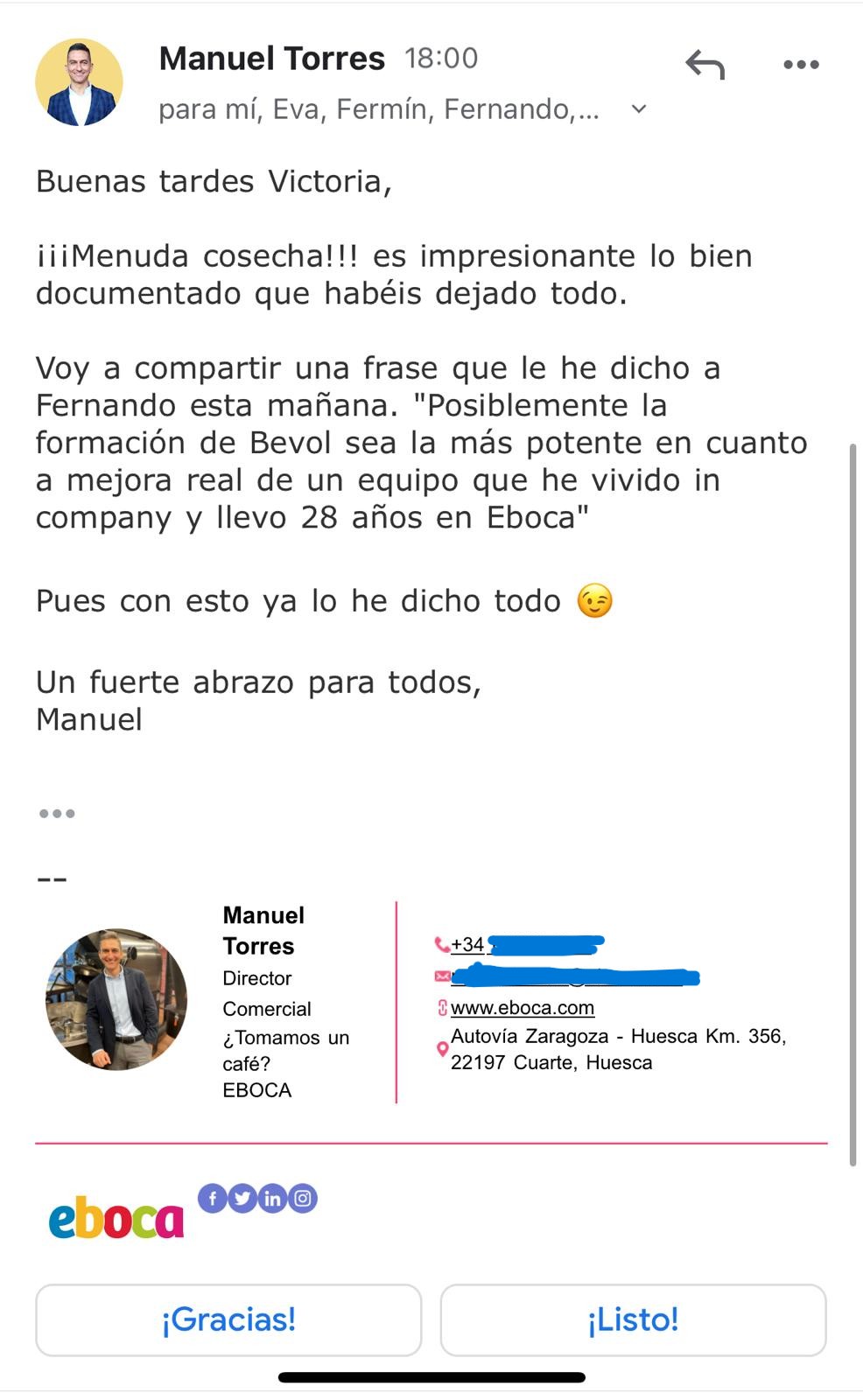The image size is (863, 1400).
Task: Expand the recipient details chevron
Action: tap(639, 109)
